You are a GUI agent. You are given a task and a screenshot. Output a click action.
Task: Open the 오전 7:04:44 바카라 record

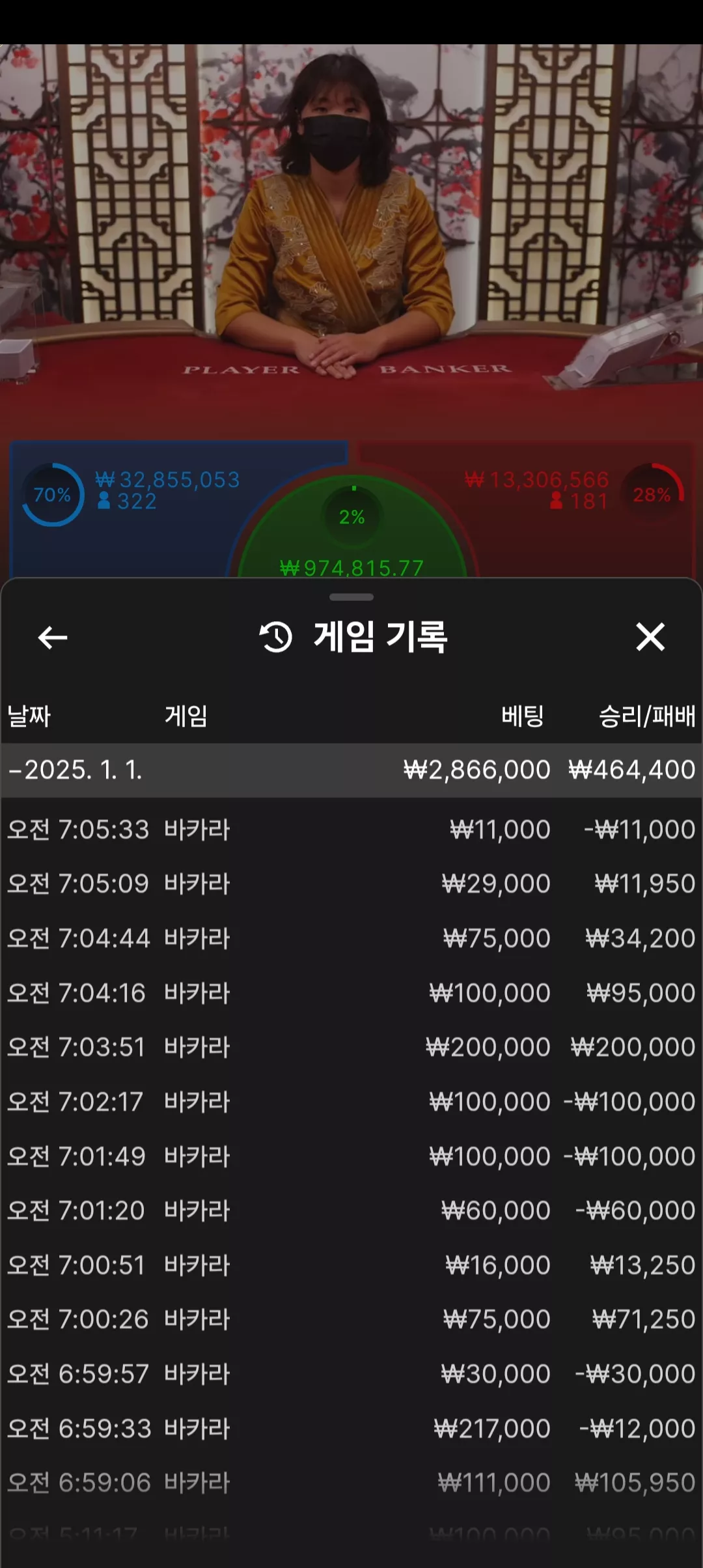pyautogui.click(x=351, y=938)
